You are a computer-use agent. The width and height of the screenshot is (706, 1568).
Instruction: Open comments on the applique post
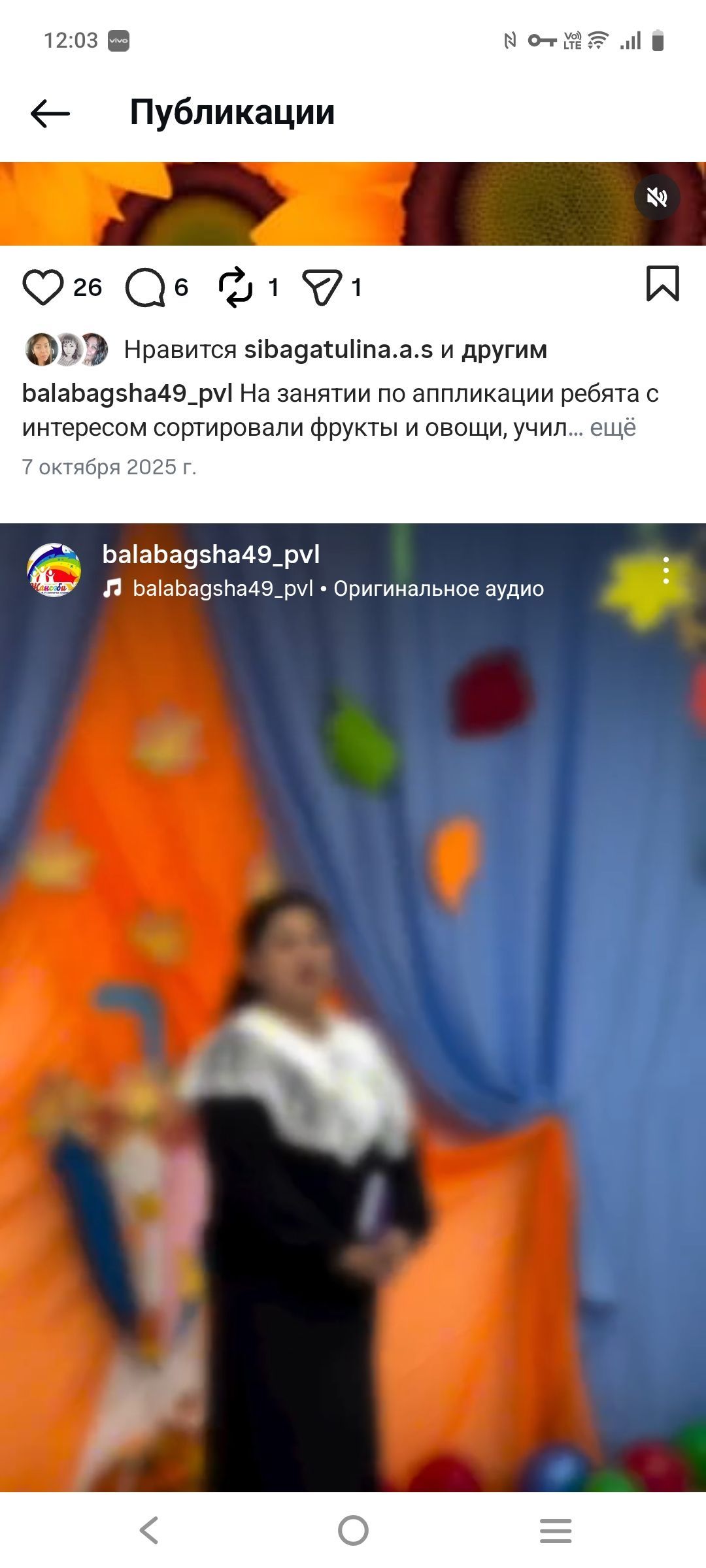point(145,287)
